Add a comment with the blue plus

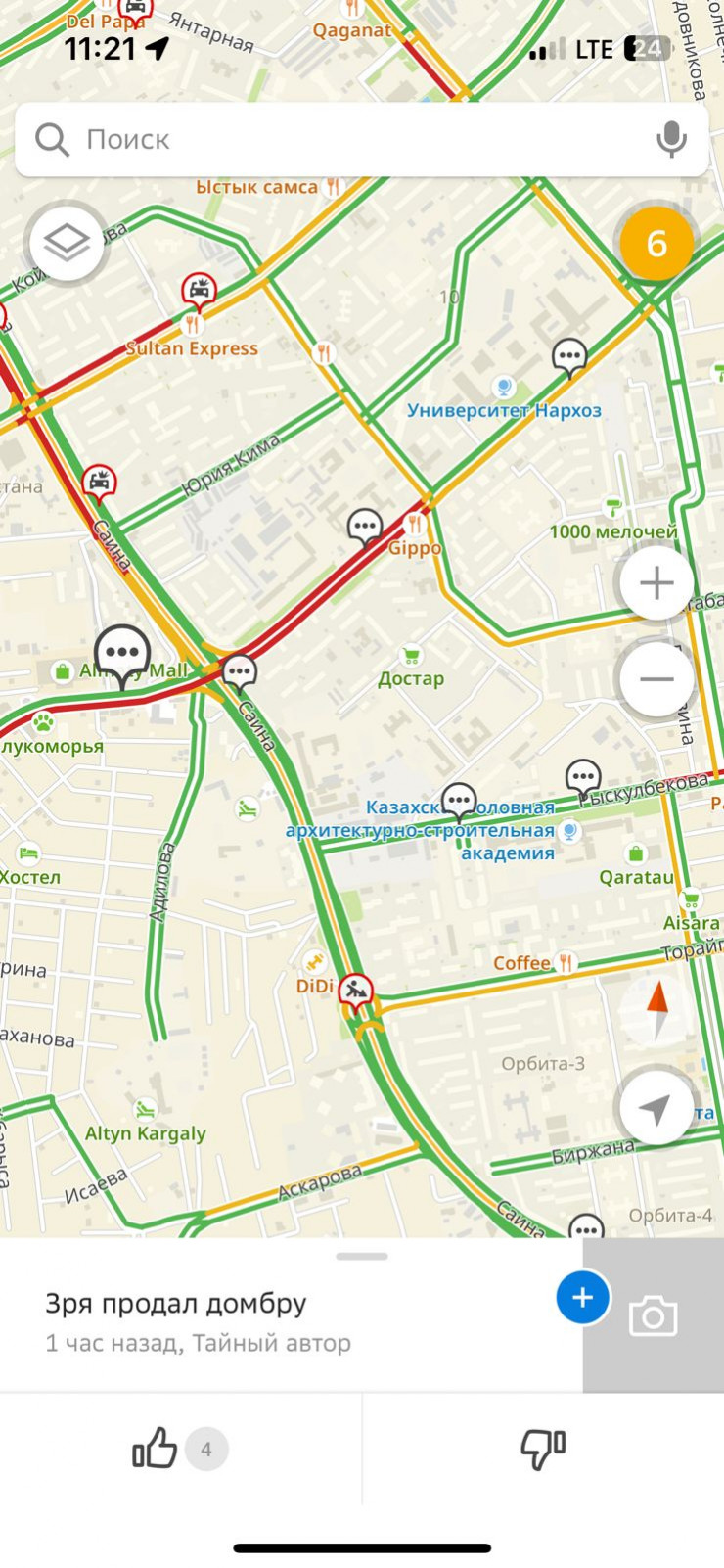582,1297
